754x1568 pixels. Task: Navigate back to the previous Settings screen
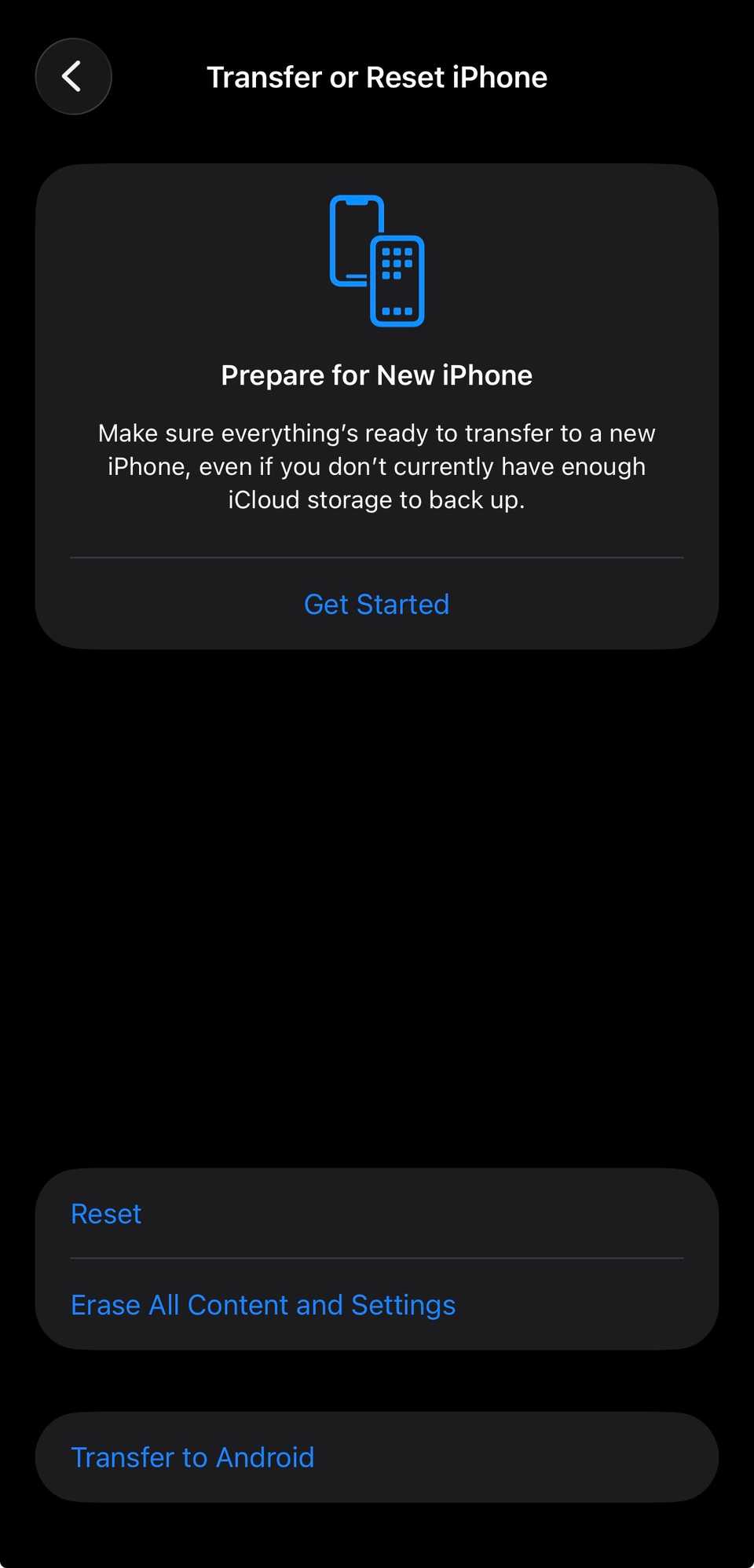click(73, 76)
